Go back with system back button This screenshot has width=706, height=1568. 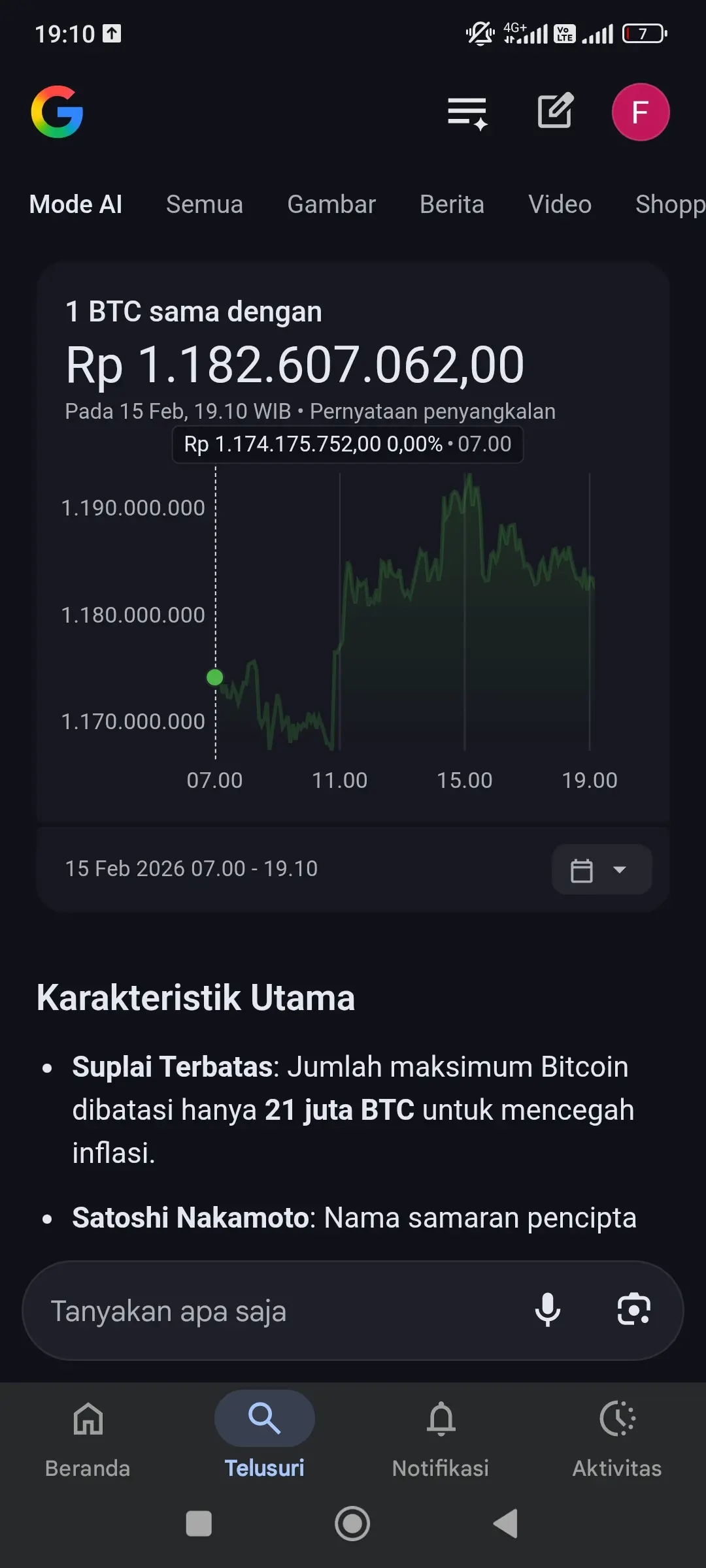point(505,1524)
